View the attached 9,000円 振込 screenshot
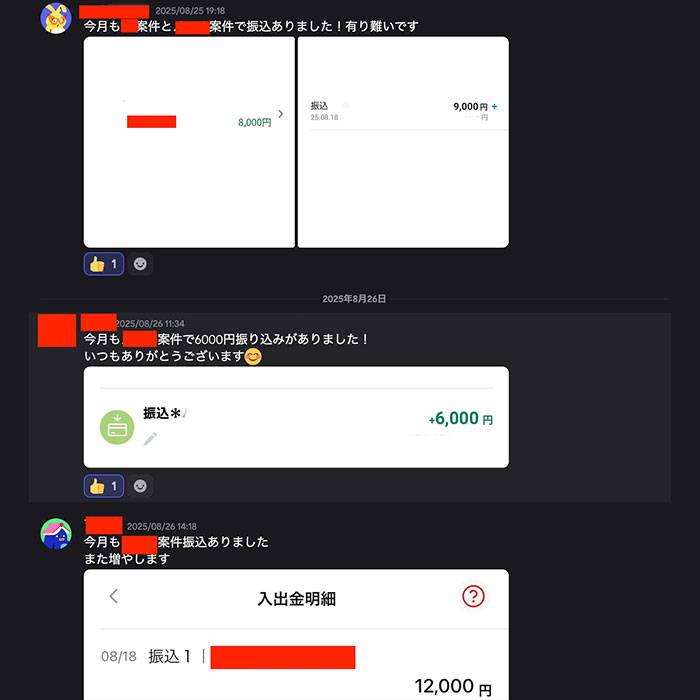Image resolution: width=700 pixels, height=700 pixels. tap(403, 142)
